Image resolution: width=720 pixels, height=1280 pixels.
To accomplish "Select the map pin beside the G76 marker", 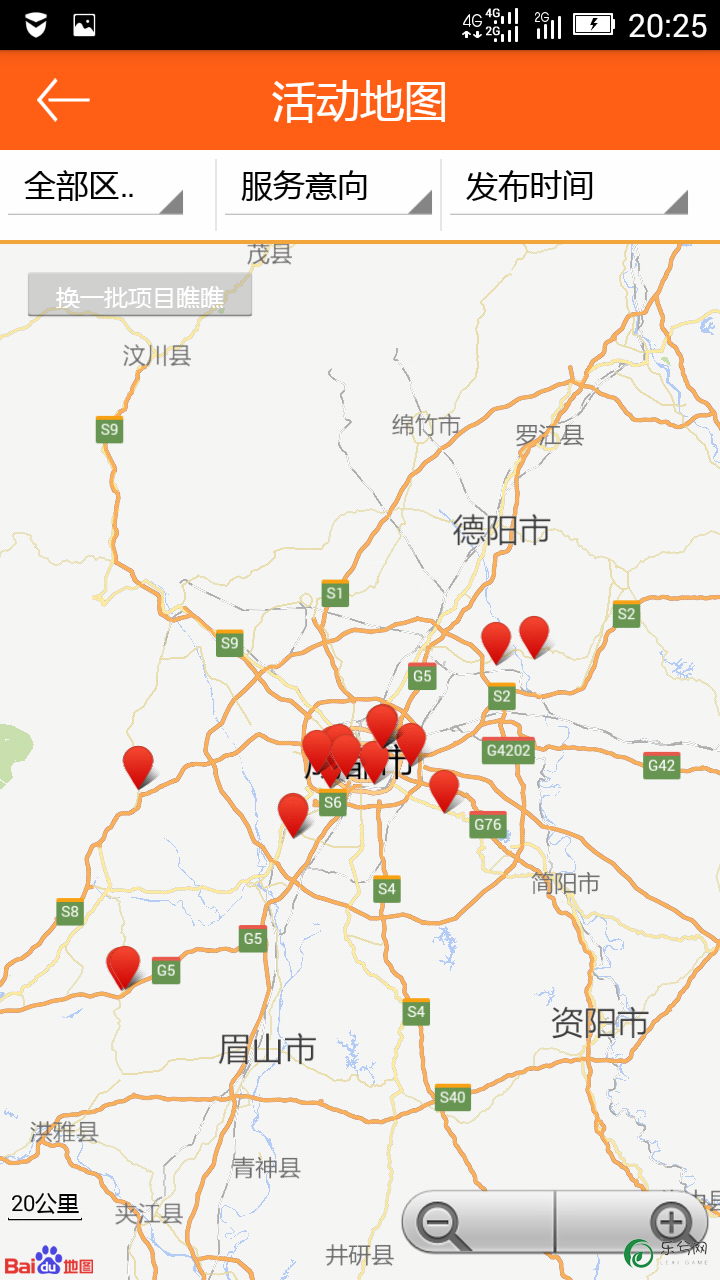I will coord(444,789).
